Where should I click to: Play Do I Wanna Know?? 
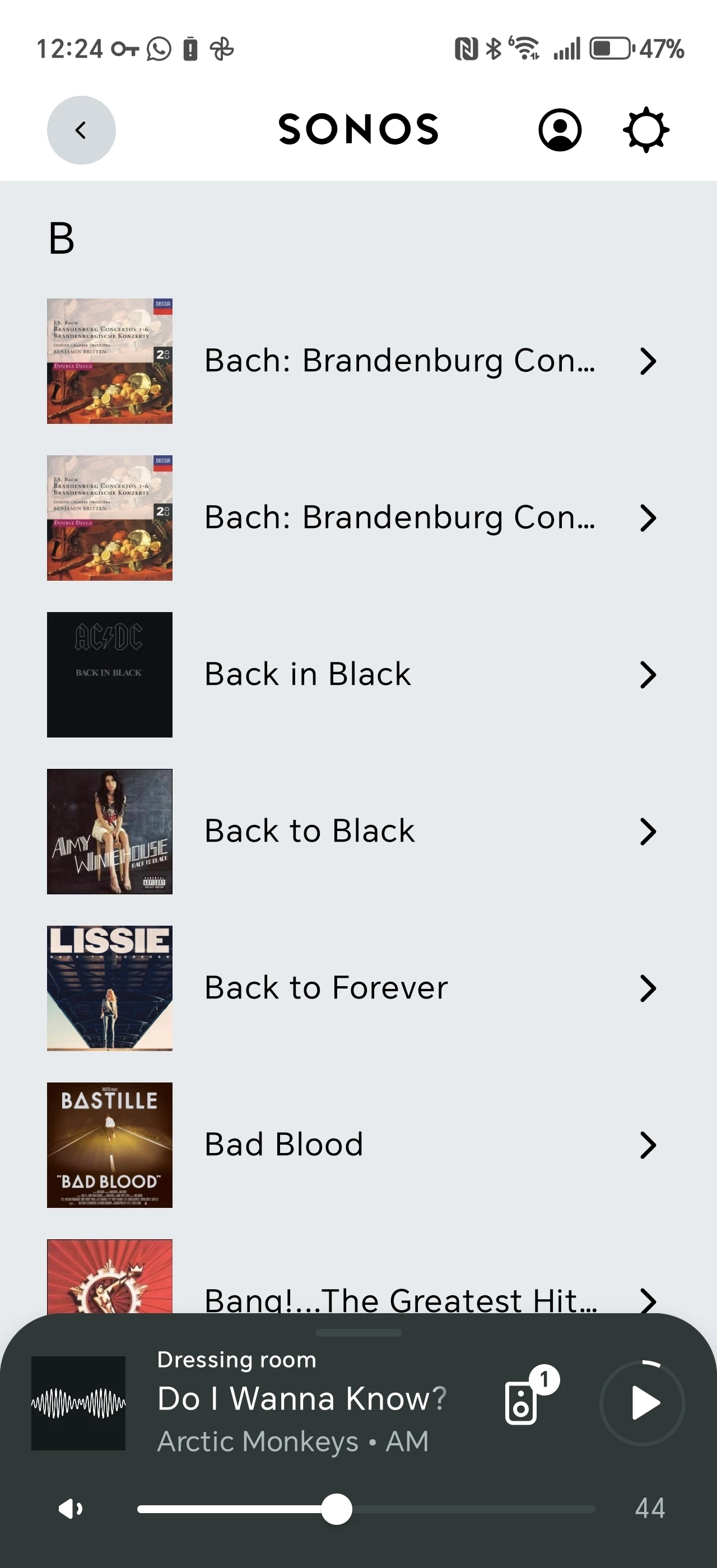coord(642,1402)
